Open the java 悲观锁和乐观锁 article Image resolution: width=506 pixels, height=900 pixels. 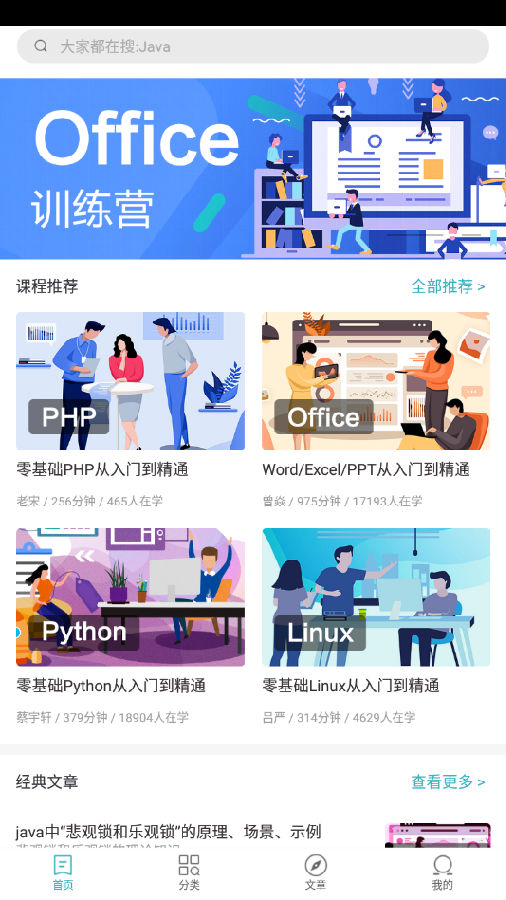pyautogui.click(x=253, y=834)
